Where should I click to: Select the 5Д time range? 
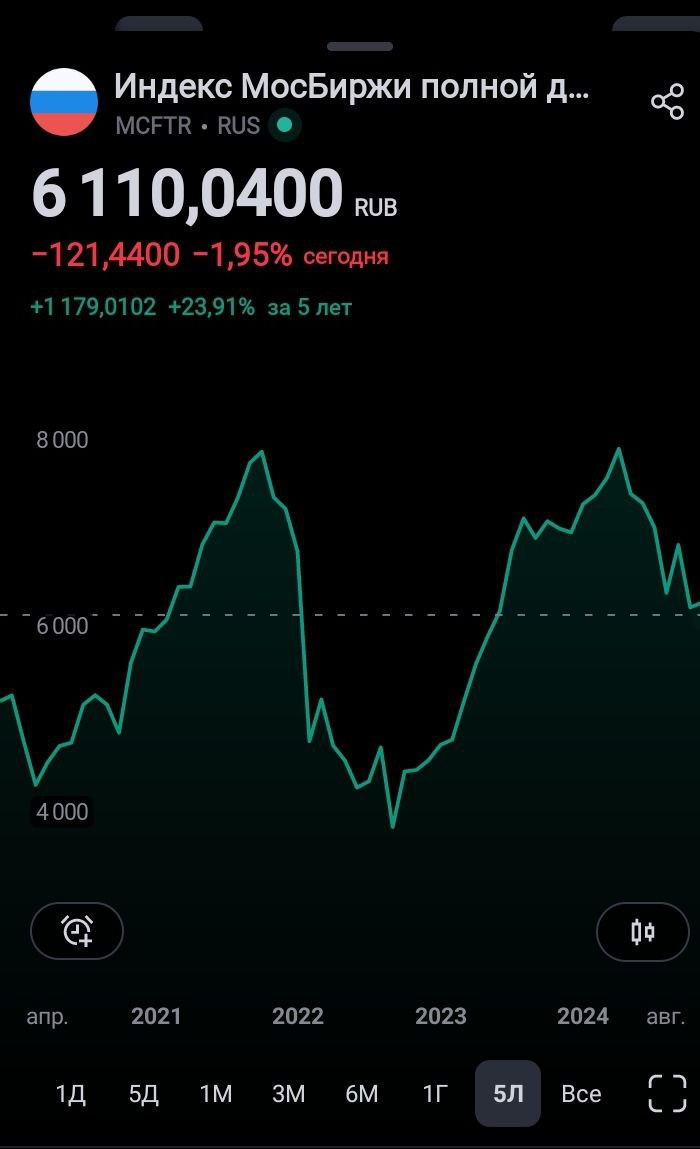(x=144, y=1094)
